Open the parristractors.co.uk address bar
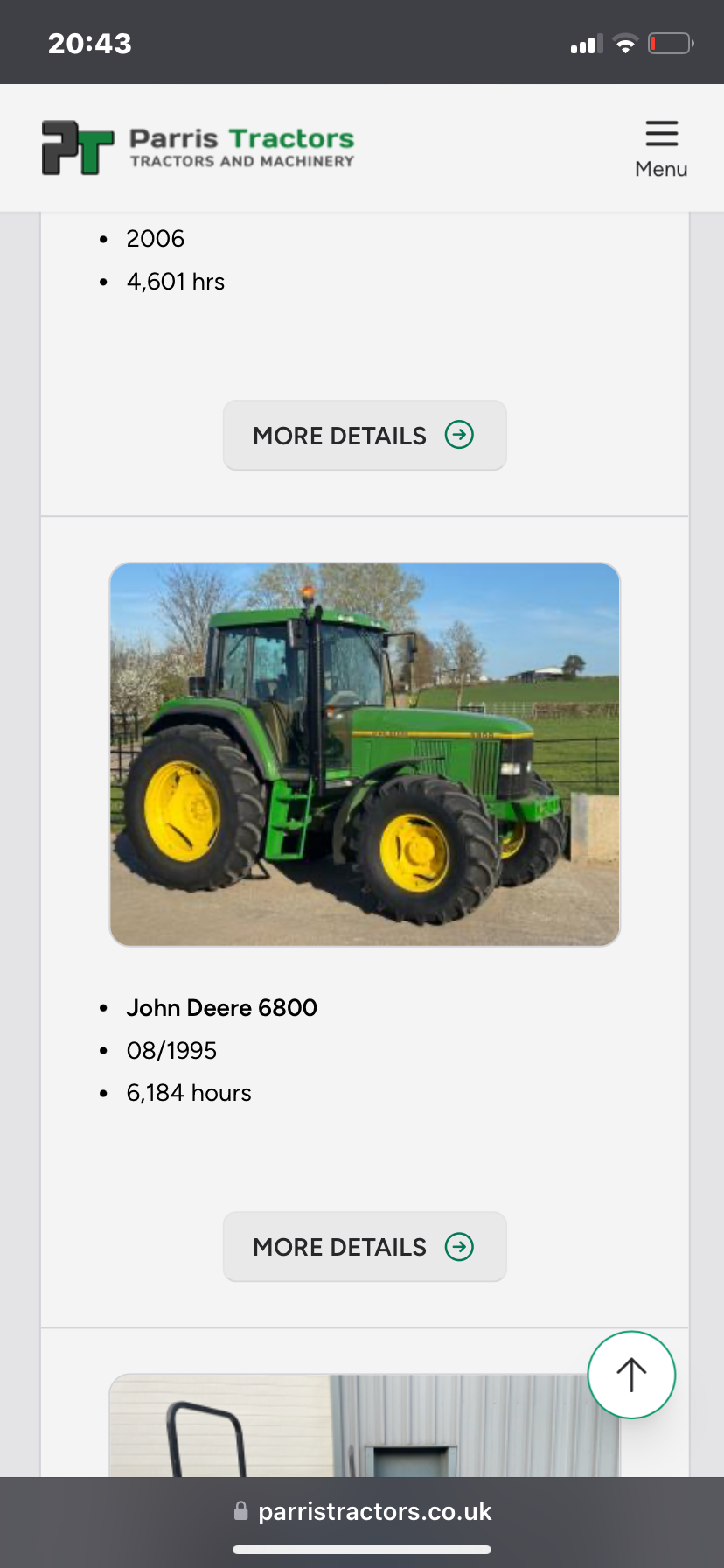724x1568 pixels. pos(374,1510)
